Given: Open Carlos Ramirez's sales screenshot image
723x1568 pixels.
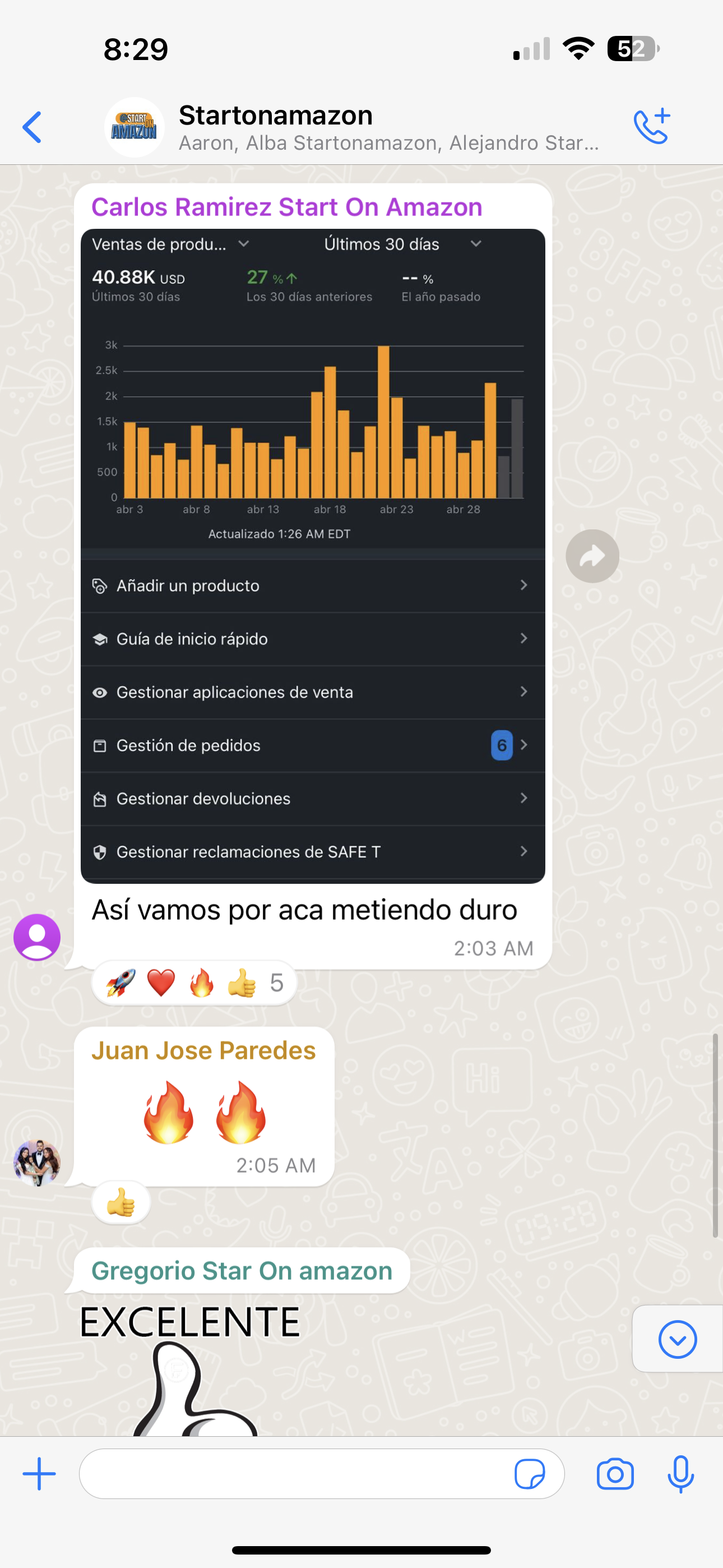Looking at the screenshot, I should (x=313, y=556).
